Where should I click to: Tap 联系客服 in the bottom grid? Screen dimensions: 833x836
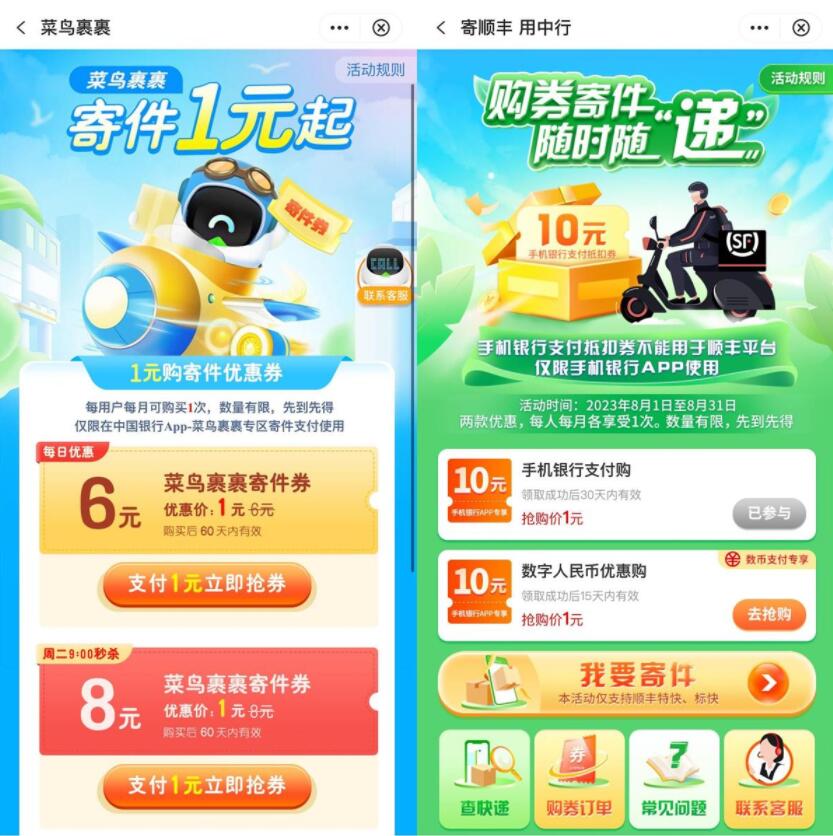pyautogui.click(x=769, y=778)
